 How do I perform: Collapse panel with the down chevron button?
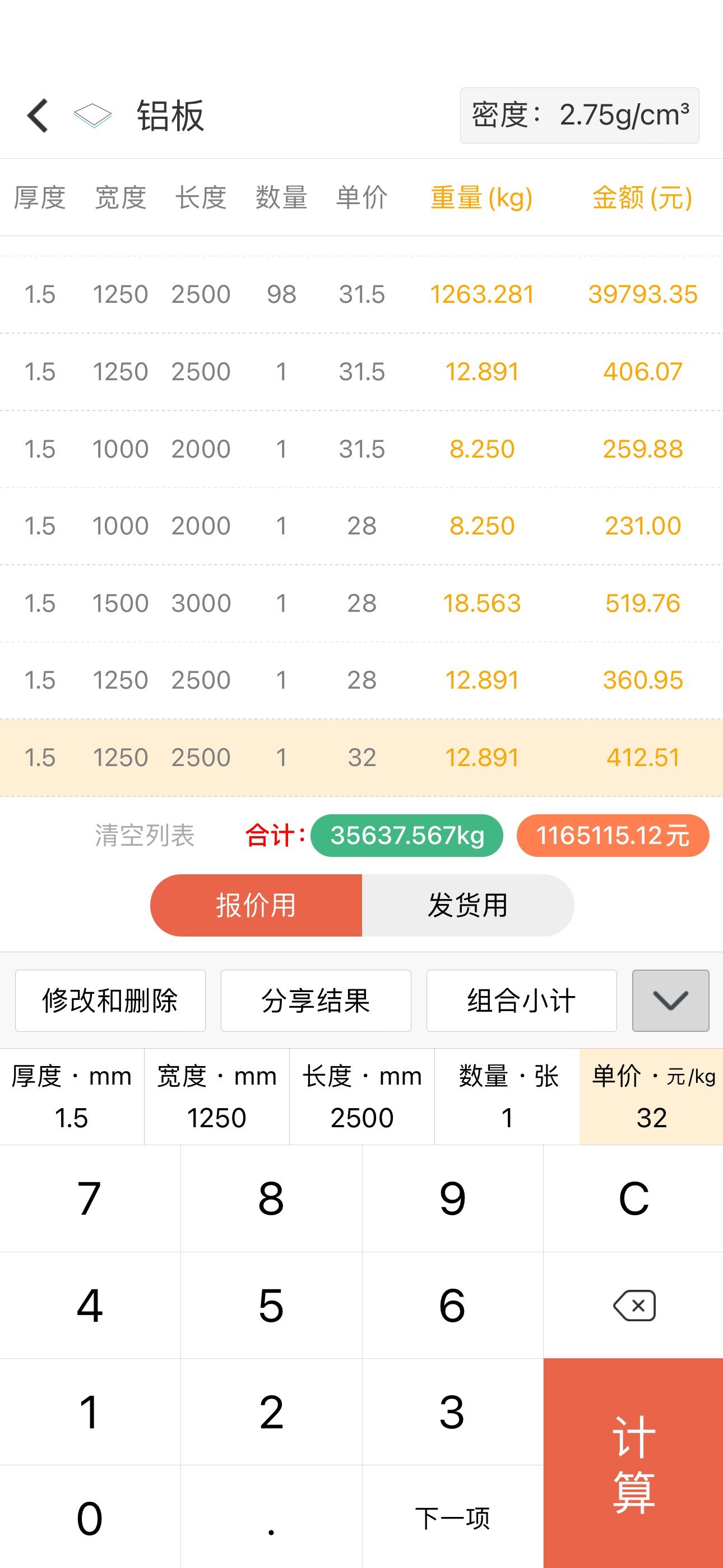coord(671,1000)
